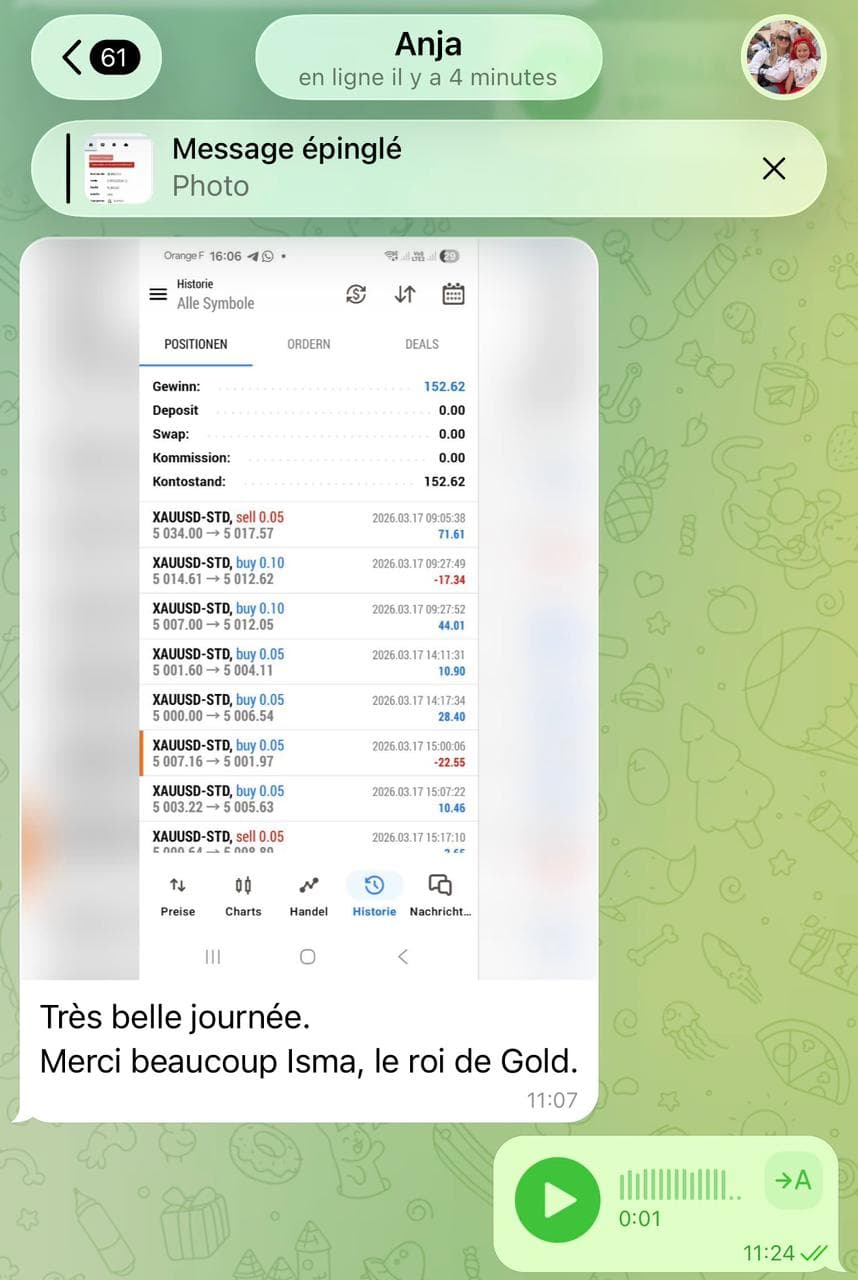The width and height of the screenshot is (858, 1280).
Task: Open the trading history screenshot photo
Action: pyautogui.click(x=308, y=608)
